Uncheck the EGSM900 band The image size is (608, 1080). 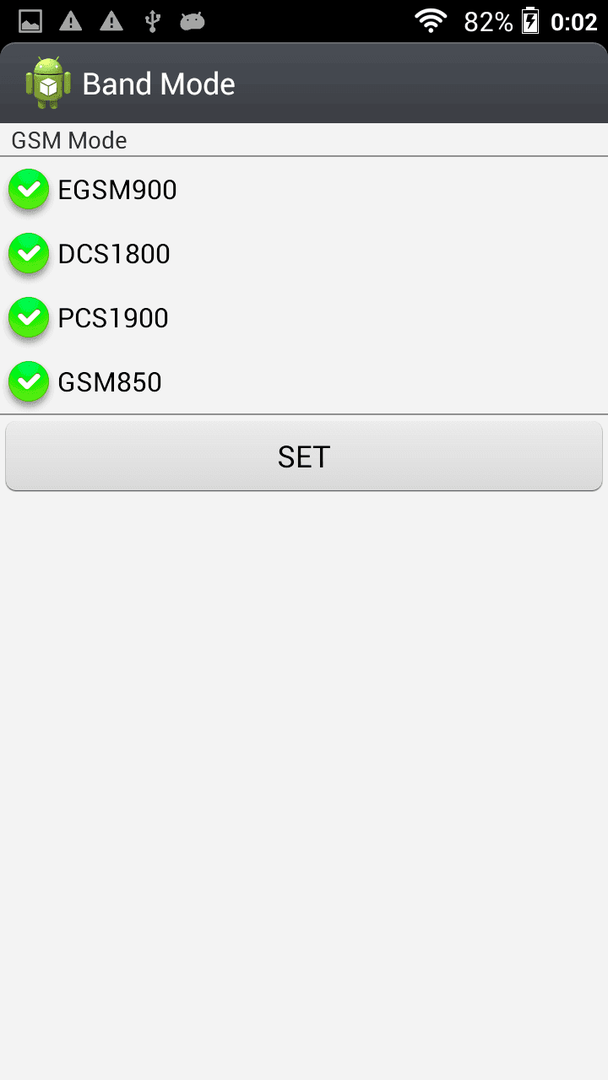pyautogui.click(x=29, y=189)
